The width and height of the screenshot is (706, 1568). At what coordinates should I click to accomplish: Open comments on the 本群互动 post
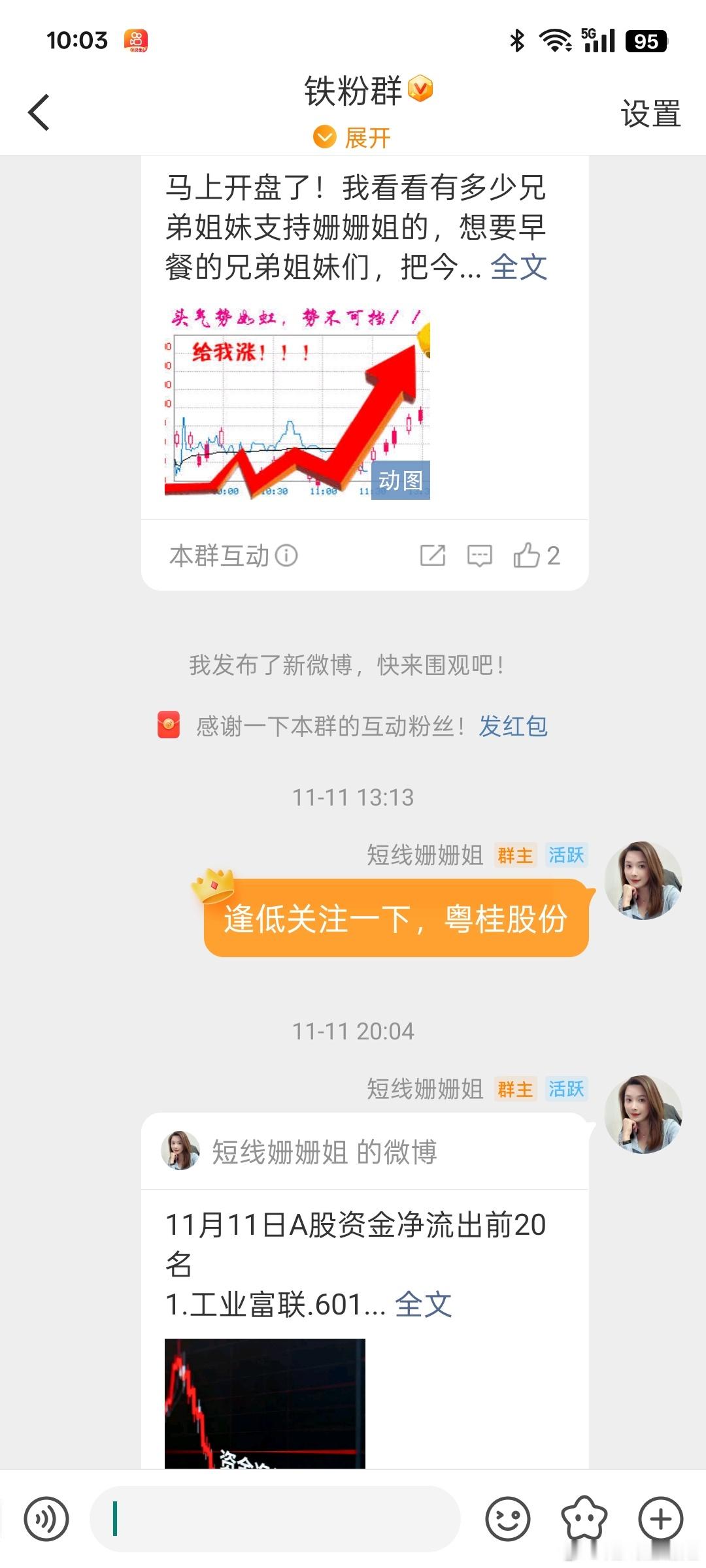tap(479, 556)
